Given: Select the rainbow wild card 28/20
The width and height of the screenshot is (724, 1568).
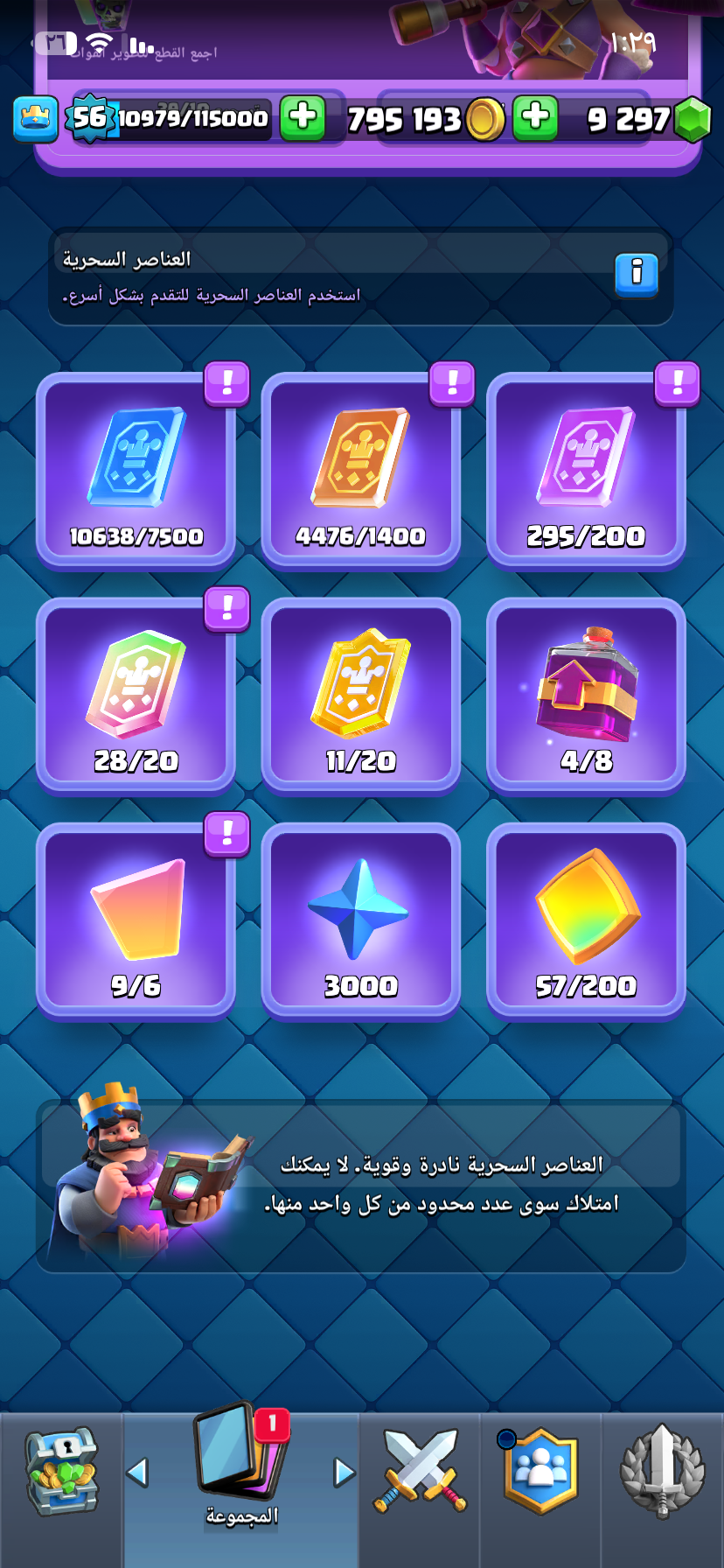Looking at the screenshot, I should [136, 696].
